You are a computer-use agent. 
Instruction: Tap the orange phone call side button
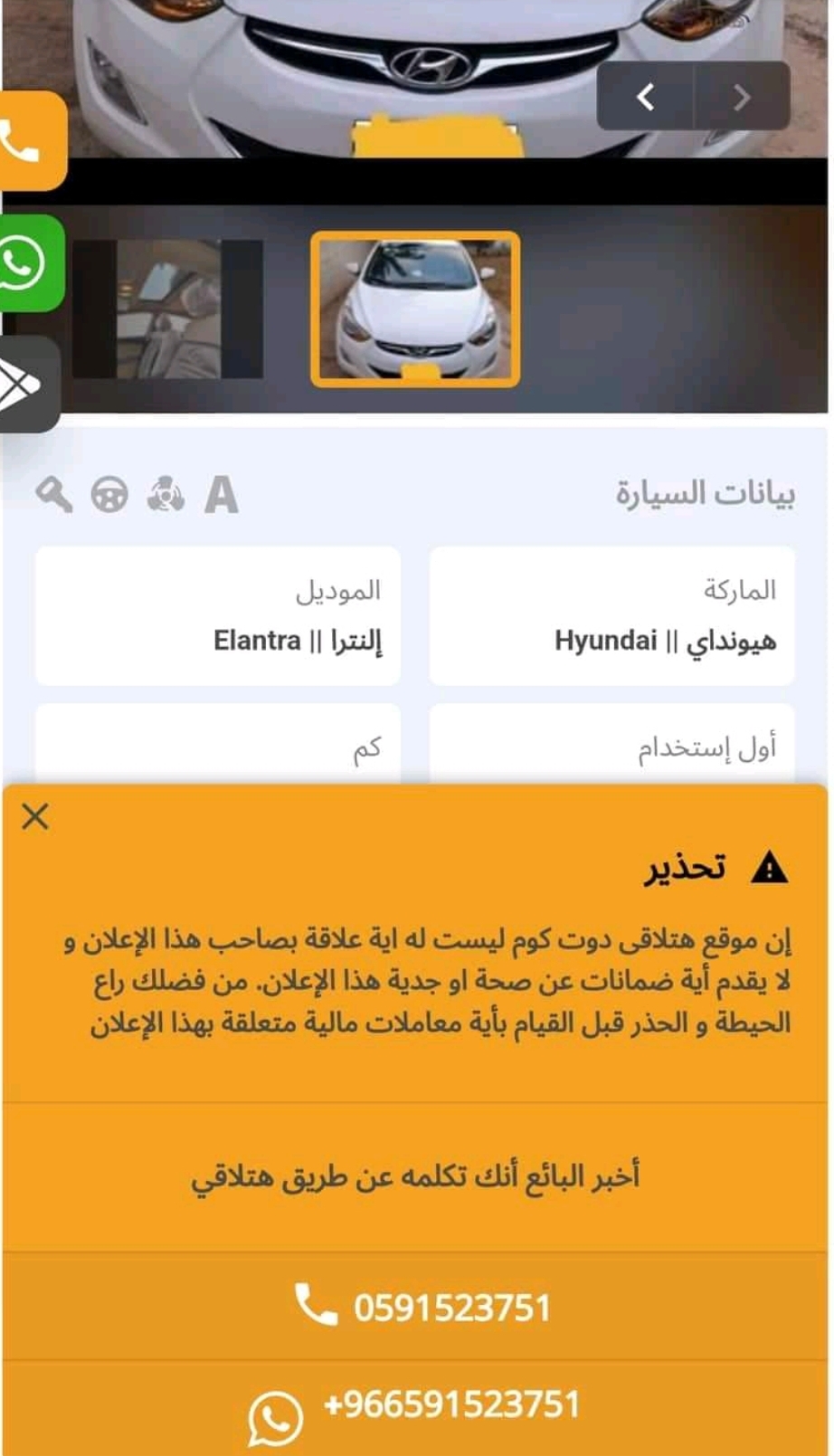coord(31,141)
